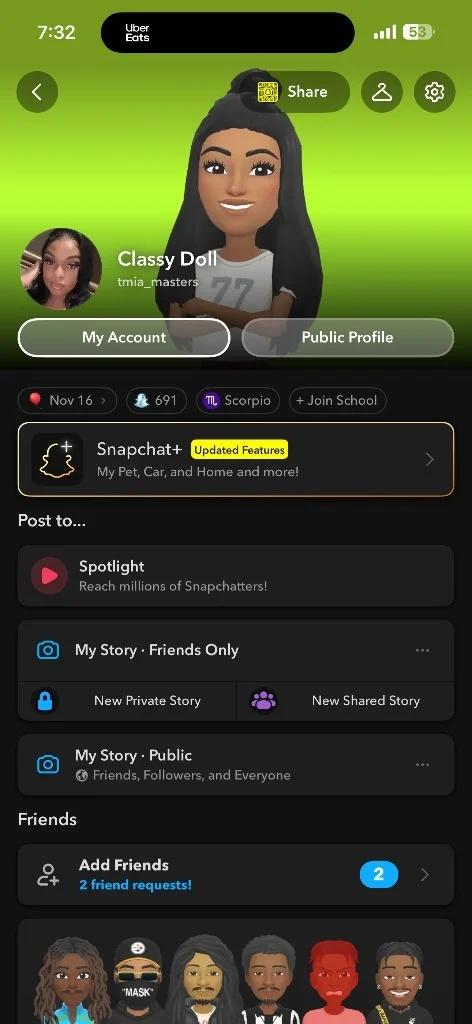Open the Scorpio zodiac chip
The image size is (472, 1024).
238,400
